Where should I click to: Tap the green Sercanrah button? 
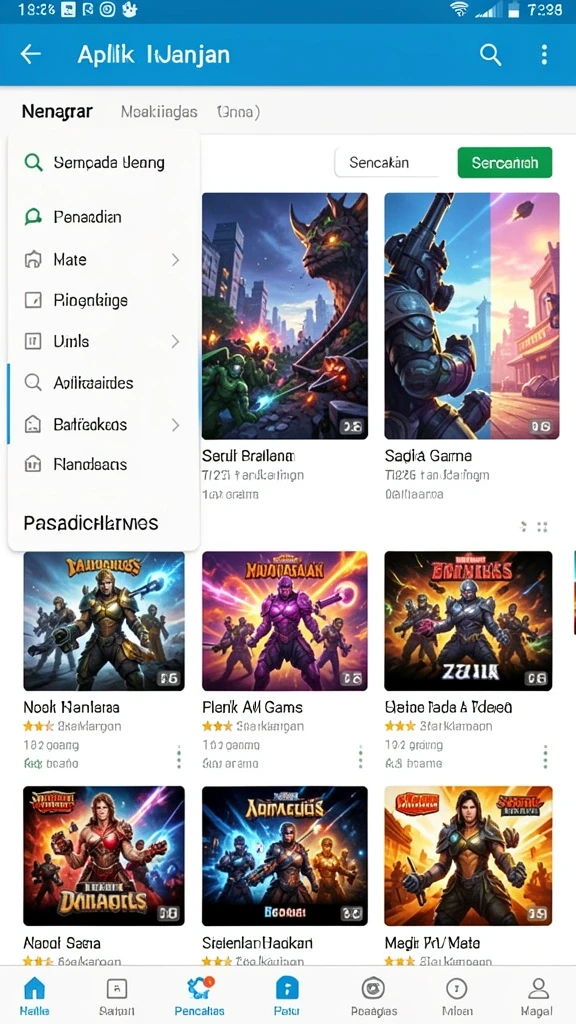(505, 162)
